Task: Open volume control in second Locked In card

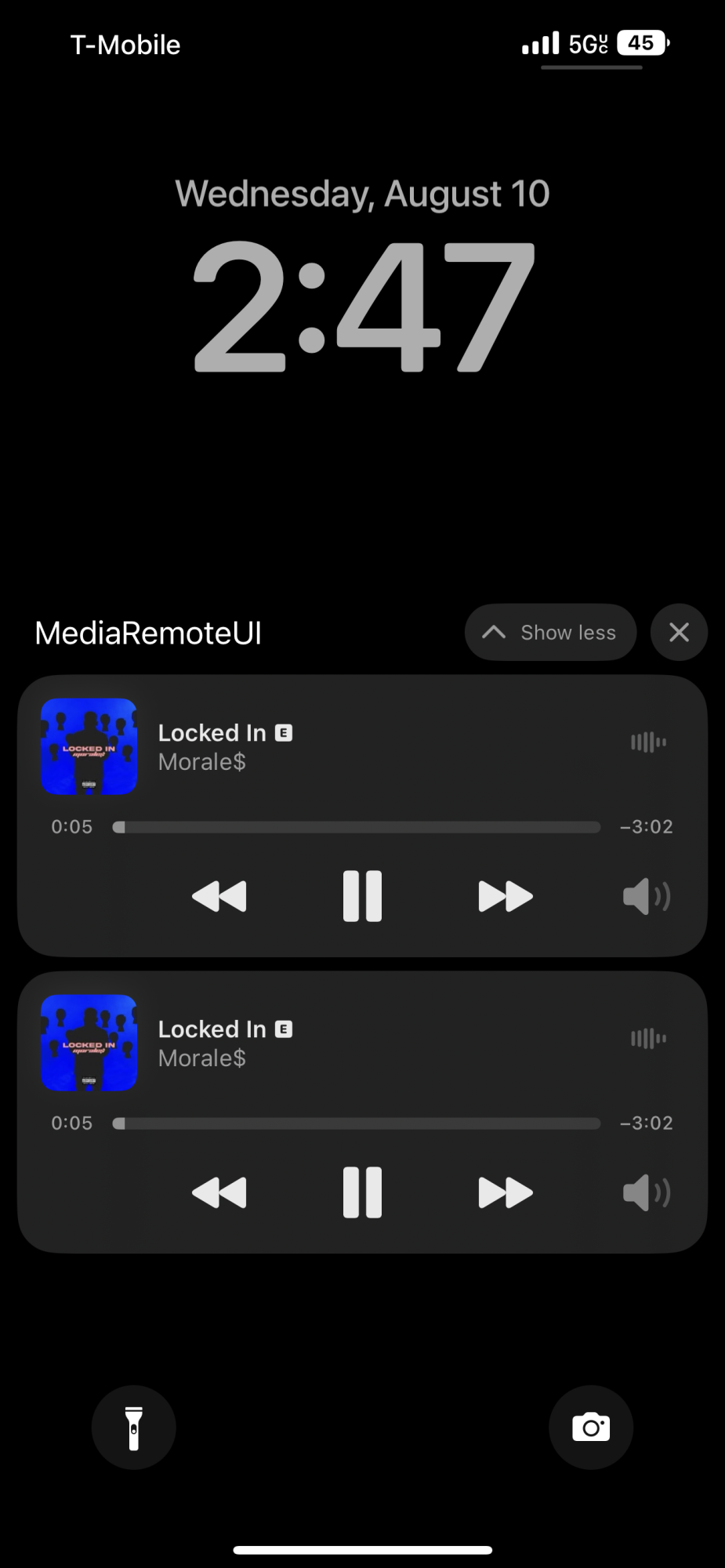Action: pos(647,1192)
